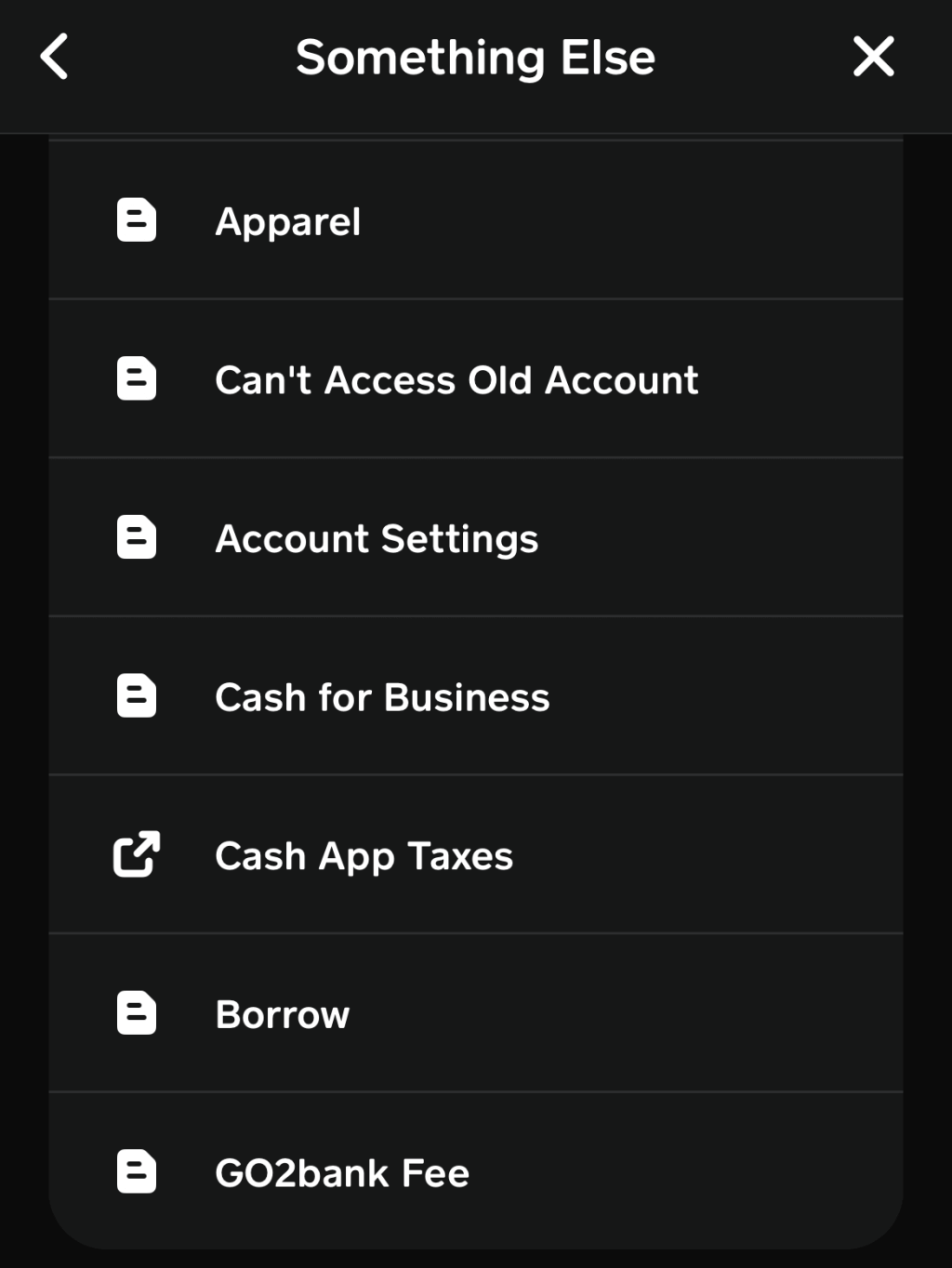Image resolution: width=952 pixels, height=1268 pixels.
Task: Open the Apparel help topic
Action: tap(474, 221)
